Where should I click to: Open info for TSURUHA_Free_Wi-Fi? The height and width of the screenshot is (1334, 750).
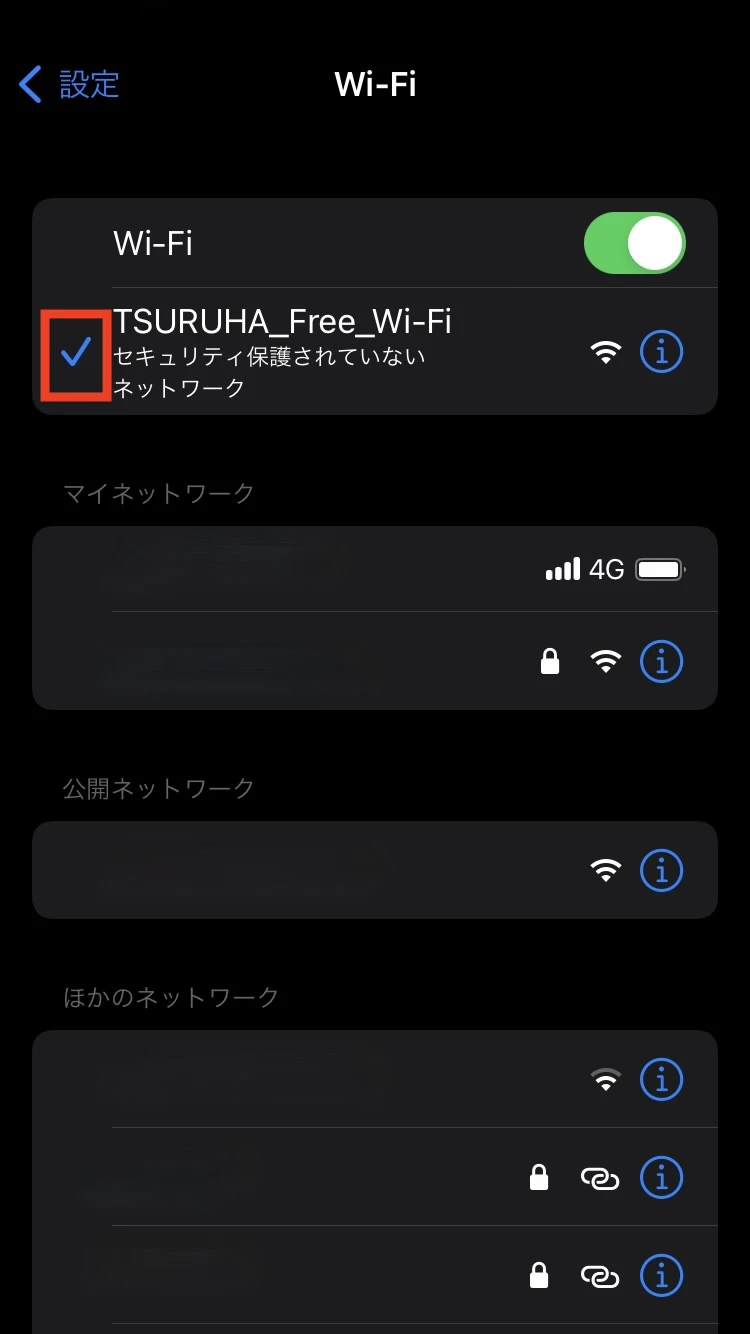(661, 352)
